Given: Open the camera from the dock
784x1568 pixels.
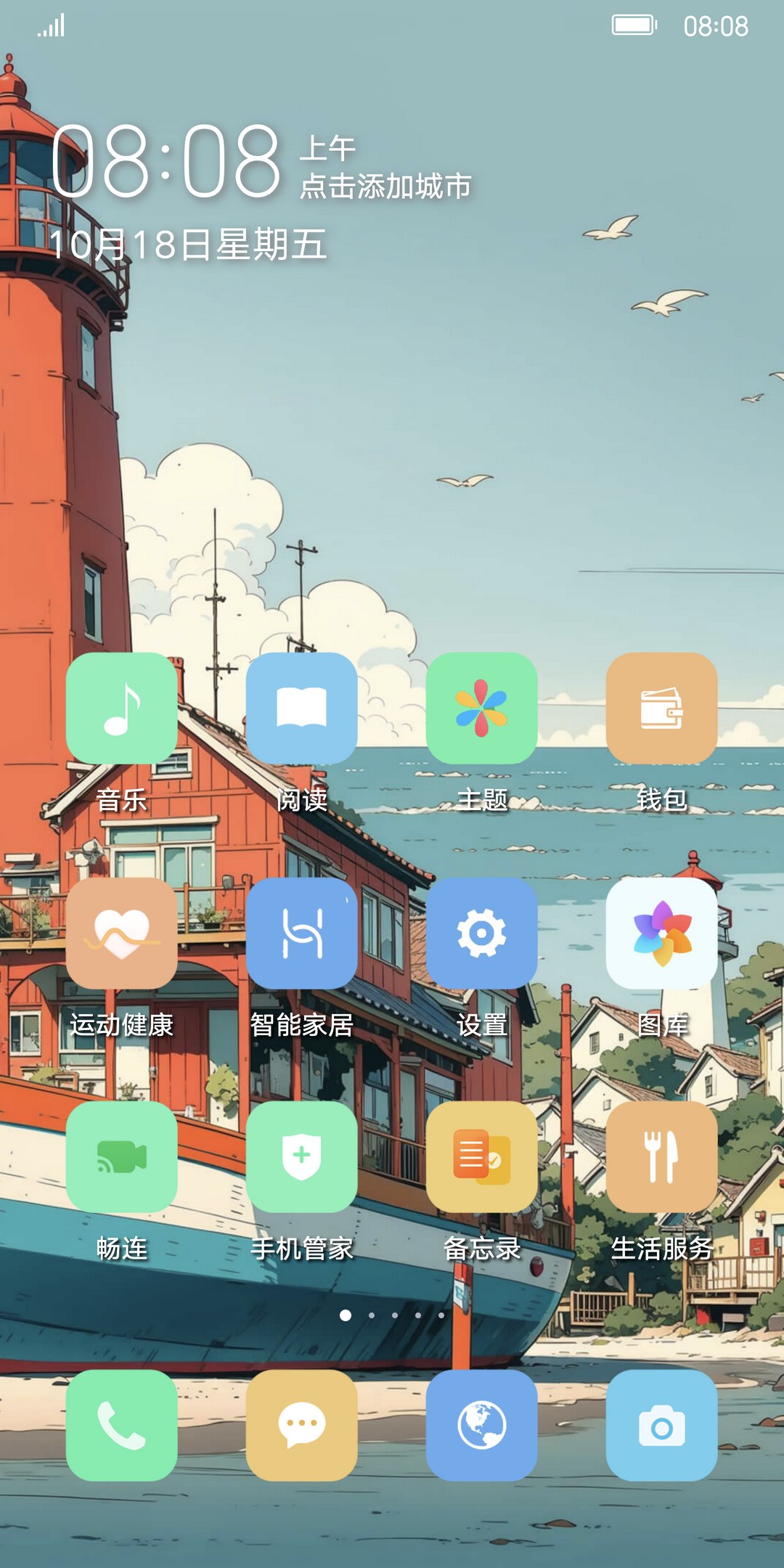Looking at the screenshot, I should (661, 1425).
